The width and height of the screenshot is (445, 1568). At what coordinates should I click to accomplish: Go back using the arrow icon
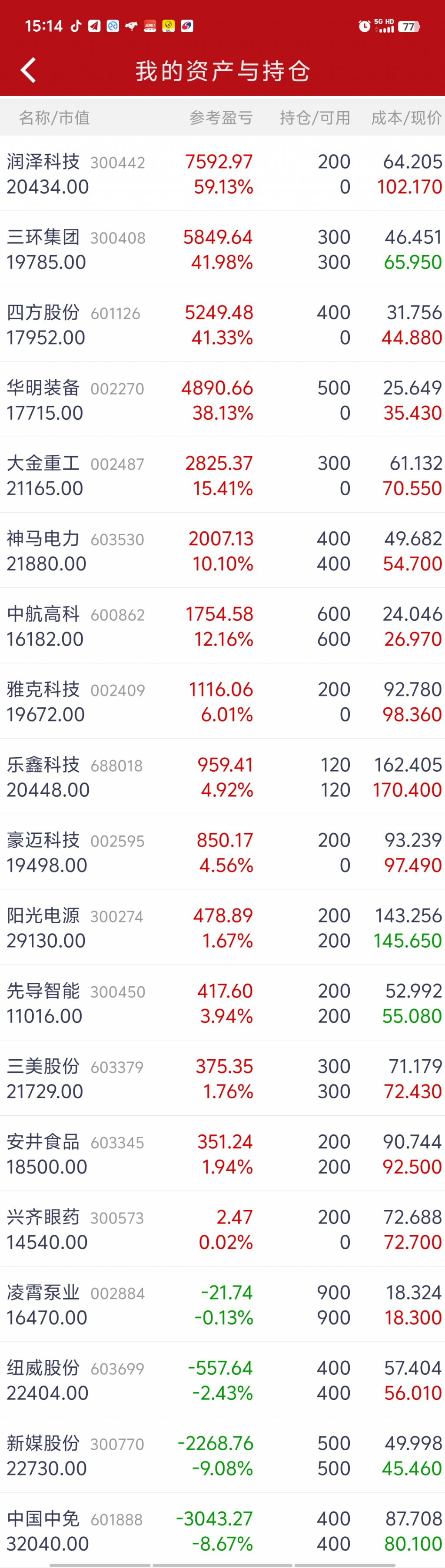pyautogui.click(x=29, y=71)
